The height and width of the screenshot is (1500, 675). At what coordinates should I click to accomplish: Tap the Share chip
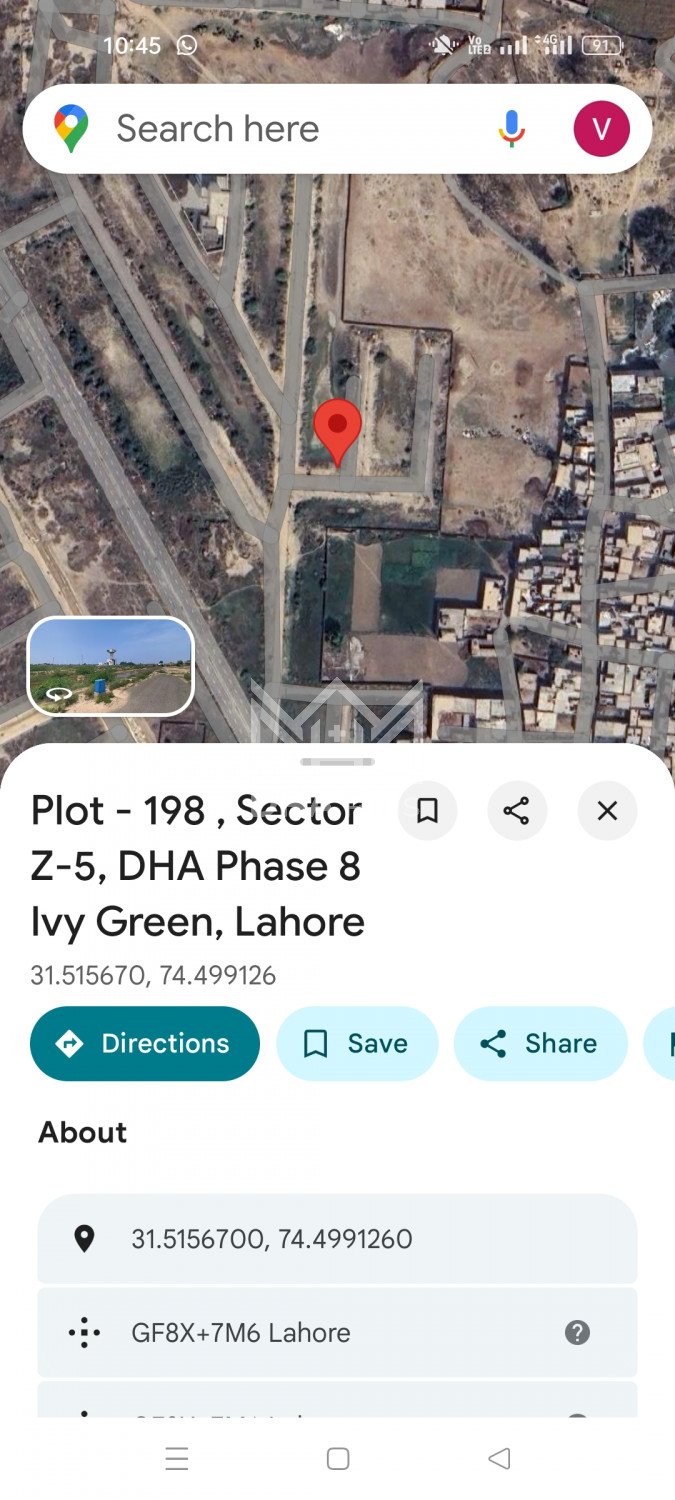(540, 1044)
